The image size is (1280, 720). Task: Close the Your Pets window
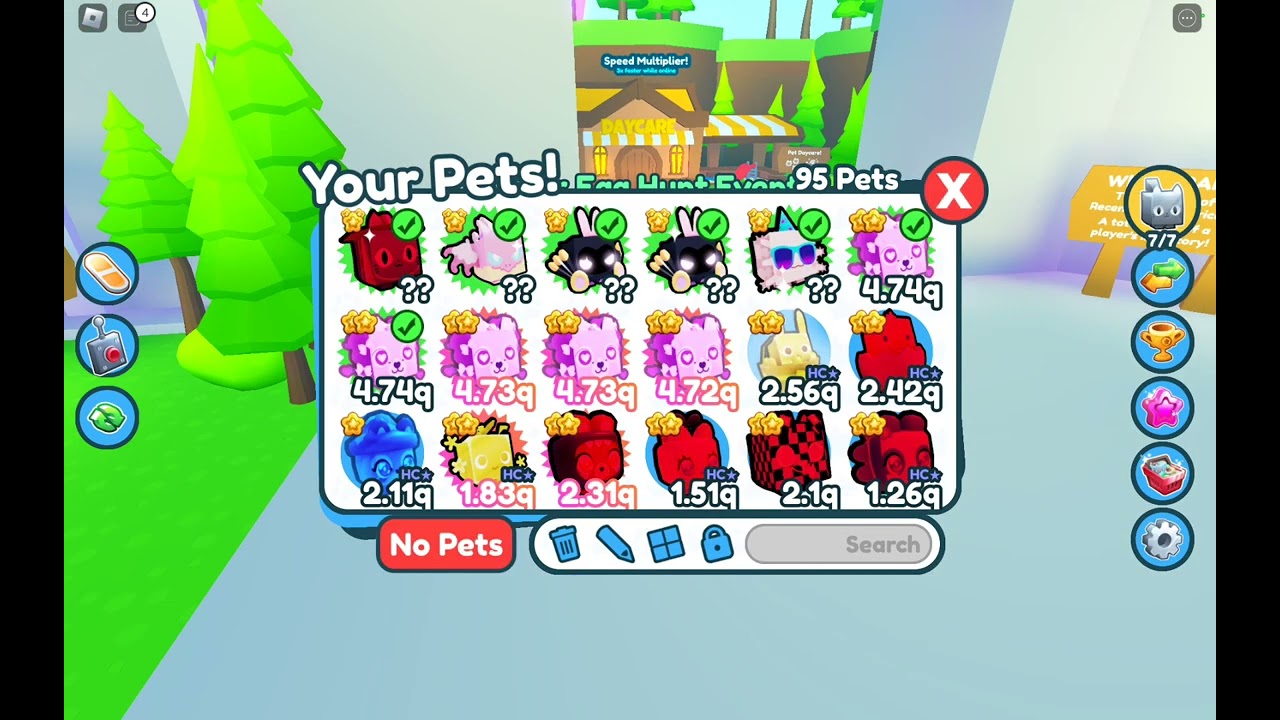click(954, 190)
